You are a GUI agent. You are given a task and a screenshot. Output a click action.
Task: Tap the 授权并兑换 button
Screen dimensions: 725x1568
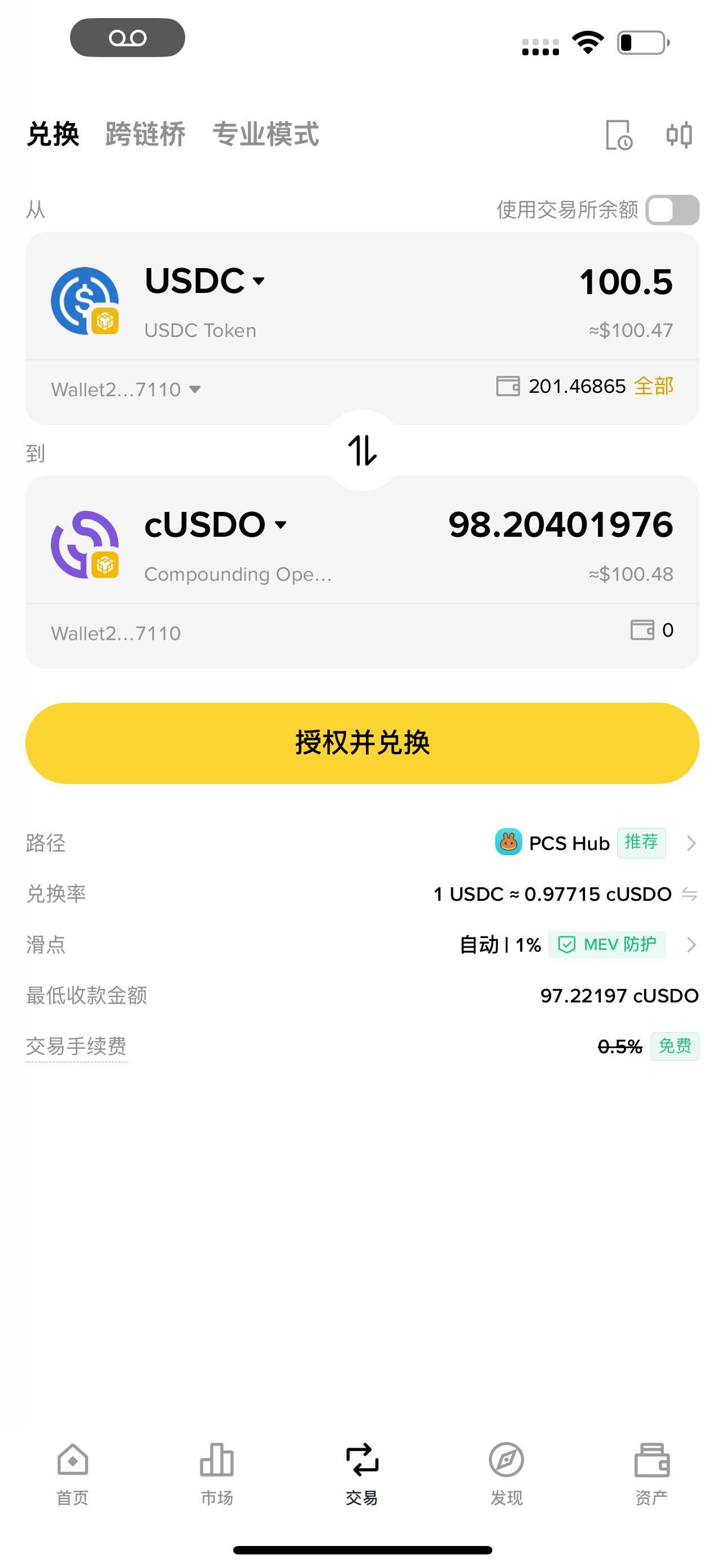[362, 743]
